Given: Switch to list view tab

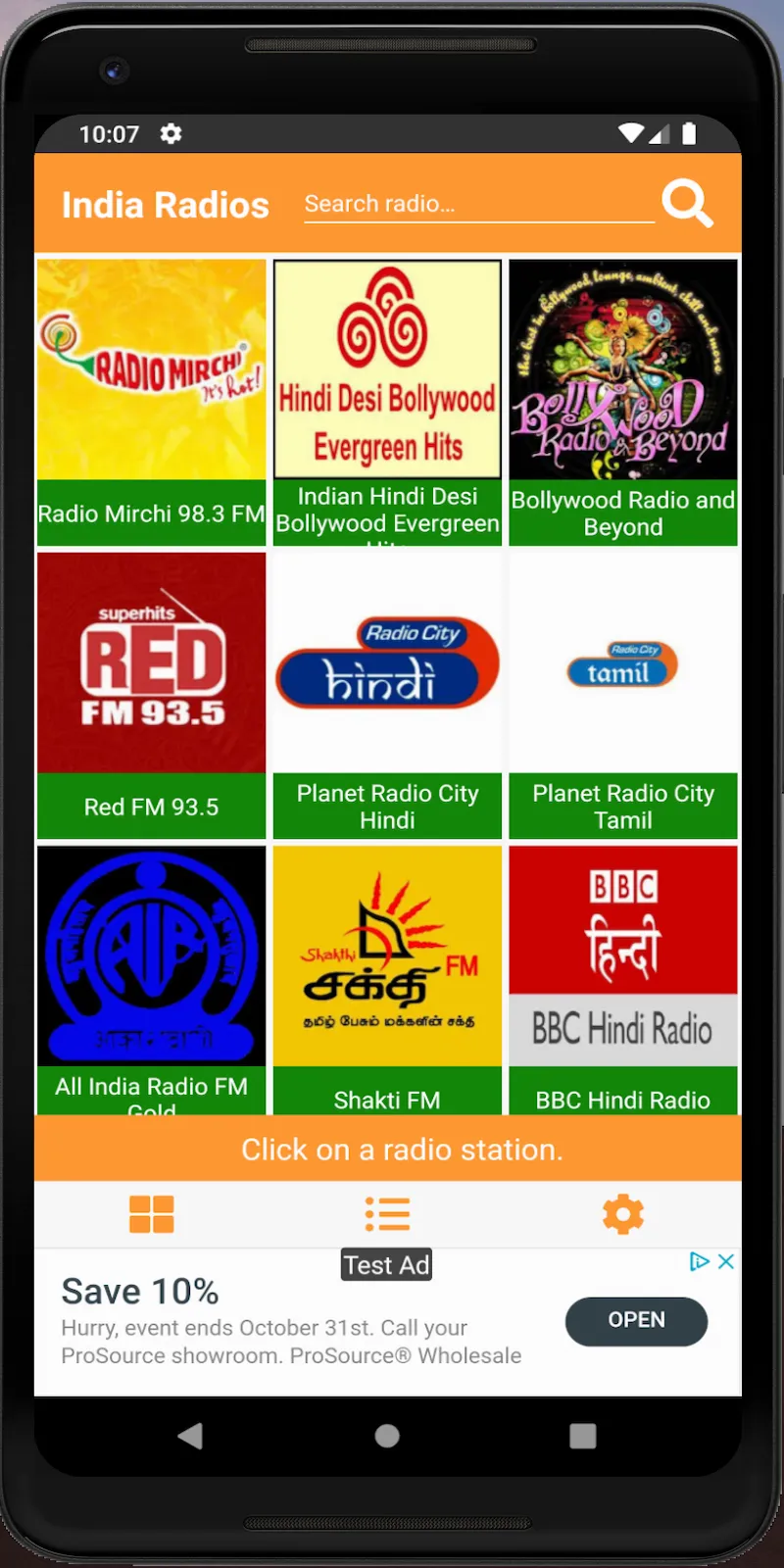Looking at the screenshot, I should pyautogui.click(x=387, y=1214).
